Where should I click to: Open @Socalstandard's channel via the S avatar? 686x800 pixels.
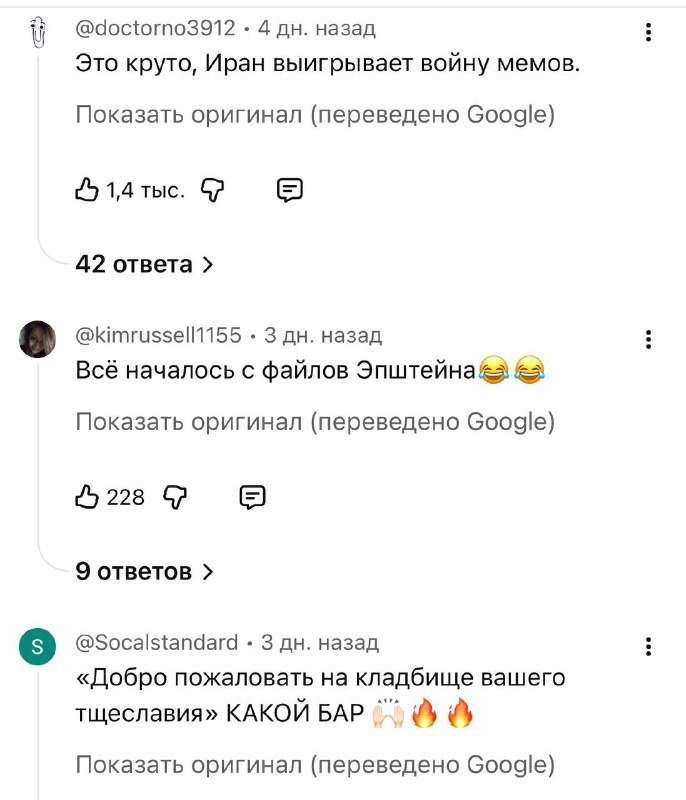[x=37, y=646]
